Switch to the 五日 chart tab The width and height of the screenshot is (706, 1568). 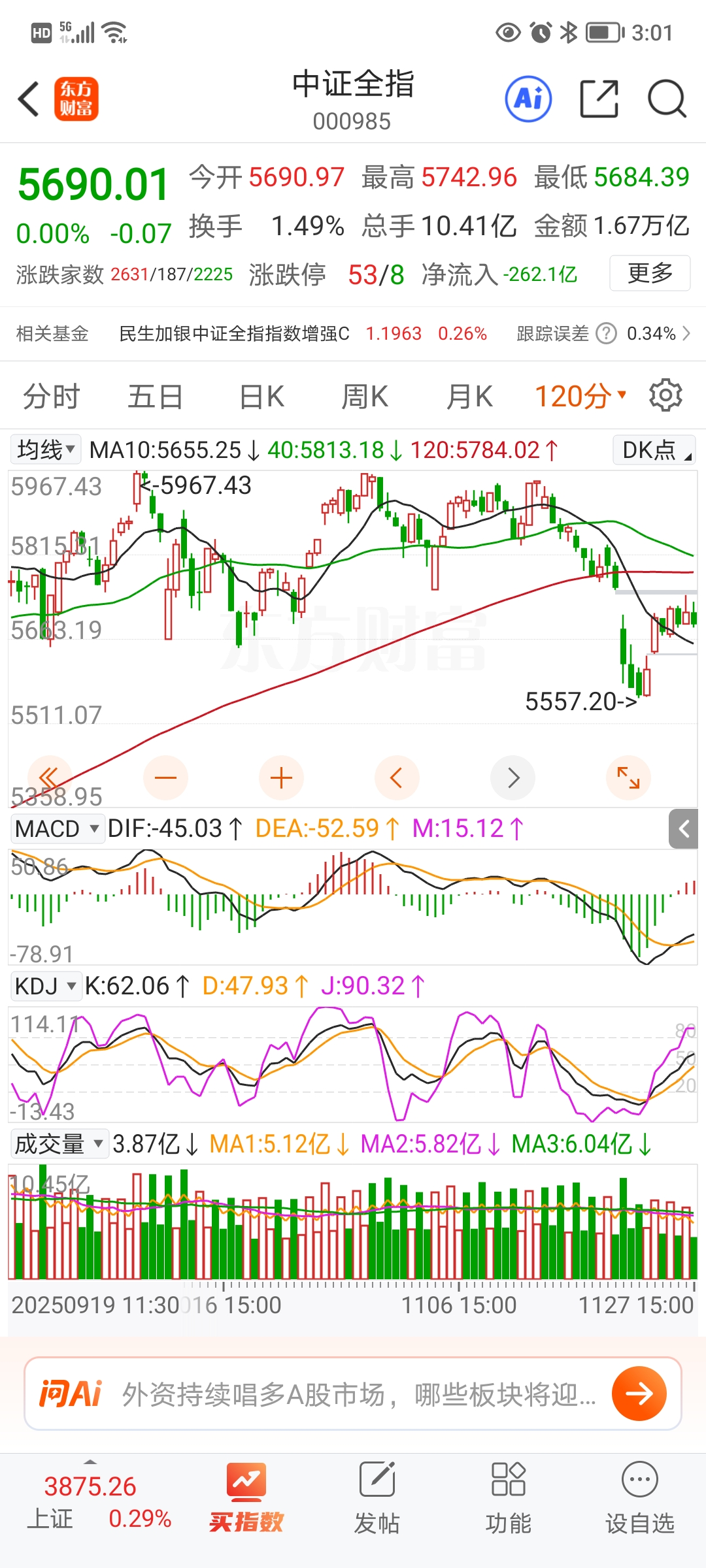(x=155, y=397)
